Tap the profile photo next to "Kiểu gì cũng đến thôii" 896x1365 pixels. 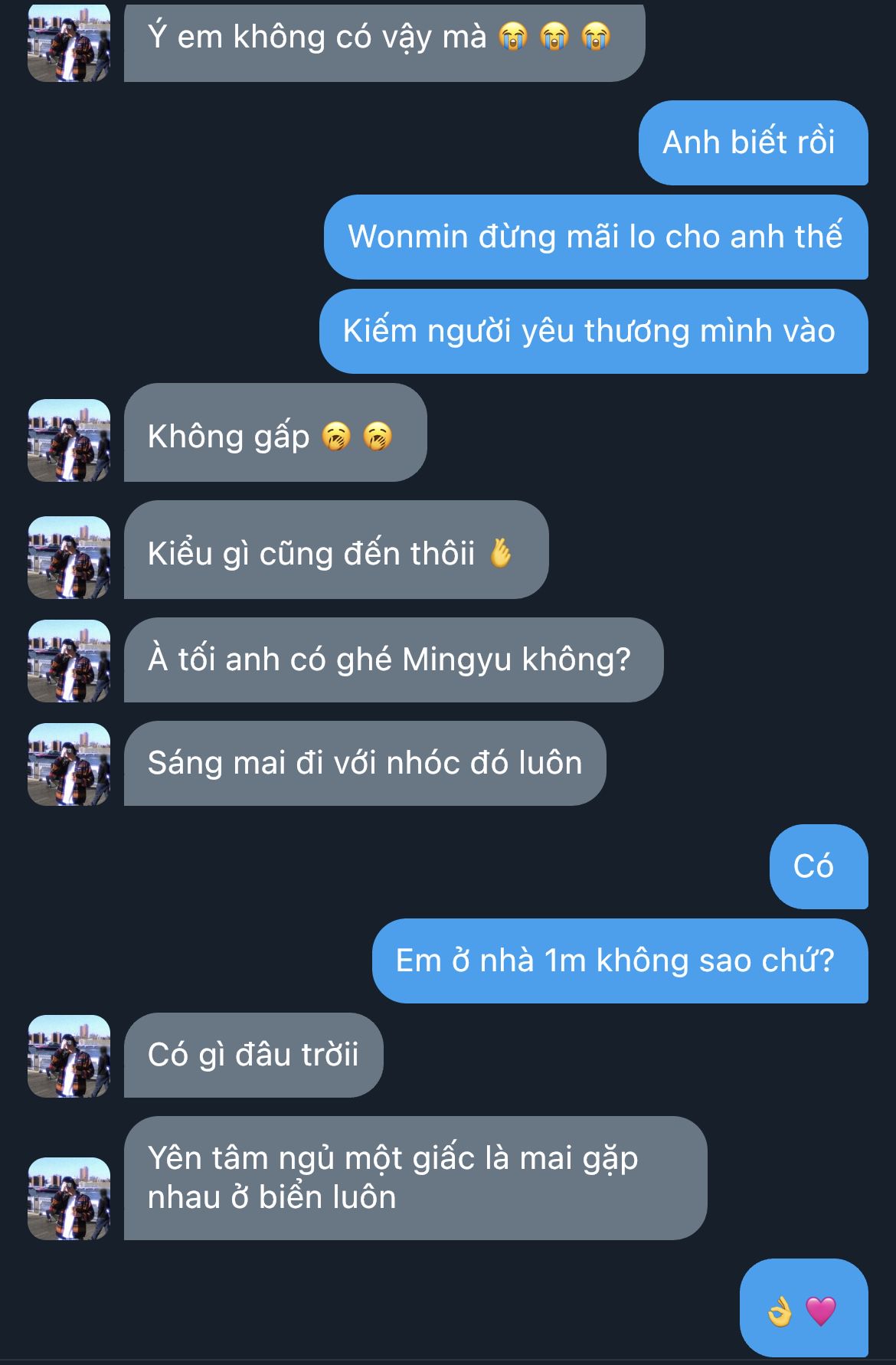click(69, 558)
